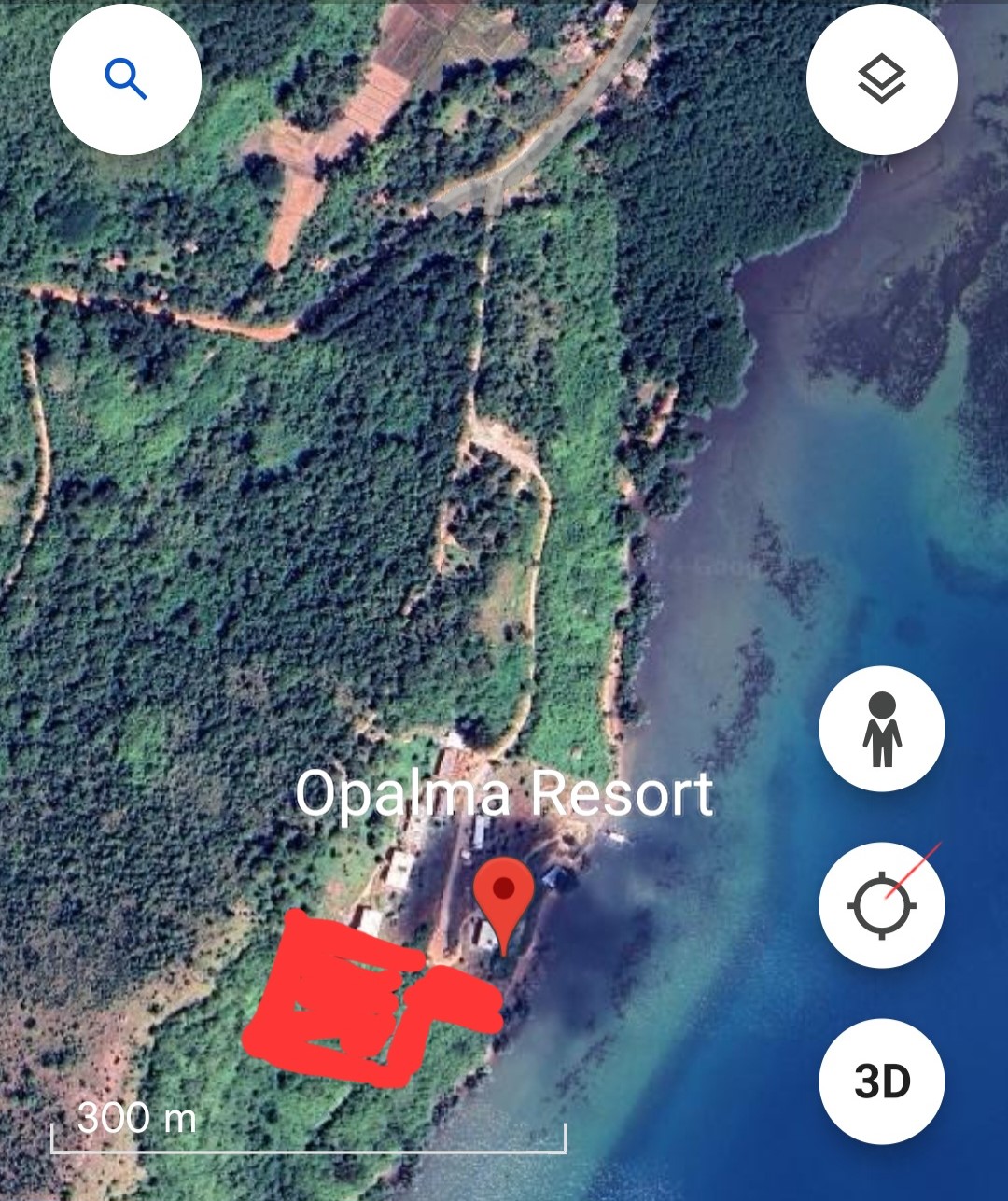Enter Street View with the pegman button
This screenshot has height=1201, width=1008.
click(x=881, y=729)
